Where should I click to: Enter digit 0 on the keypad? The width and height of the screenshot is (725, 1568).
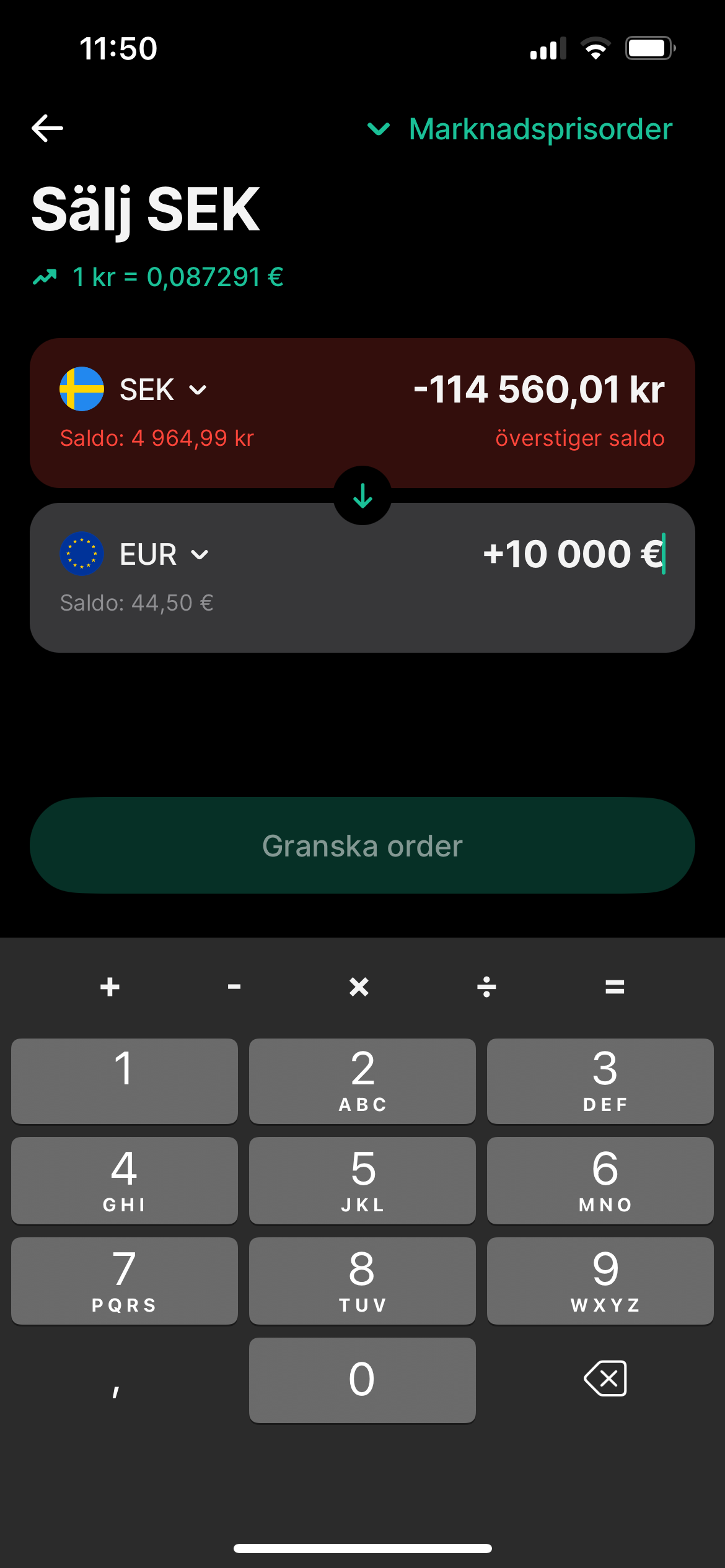tap(362, 1380)
